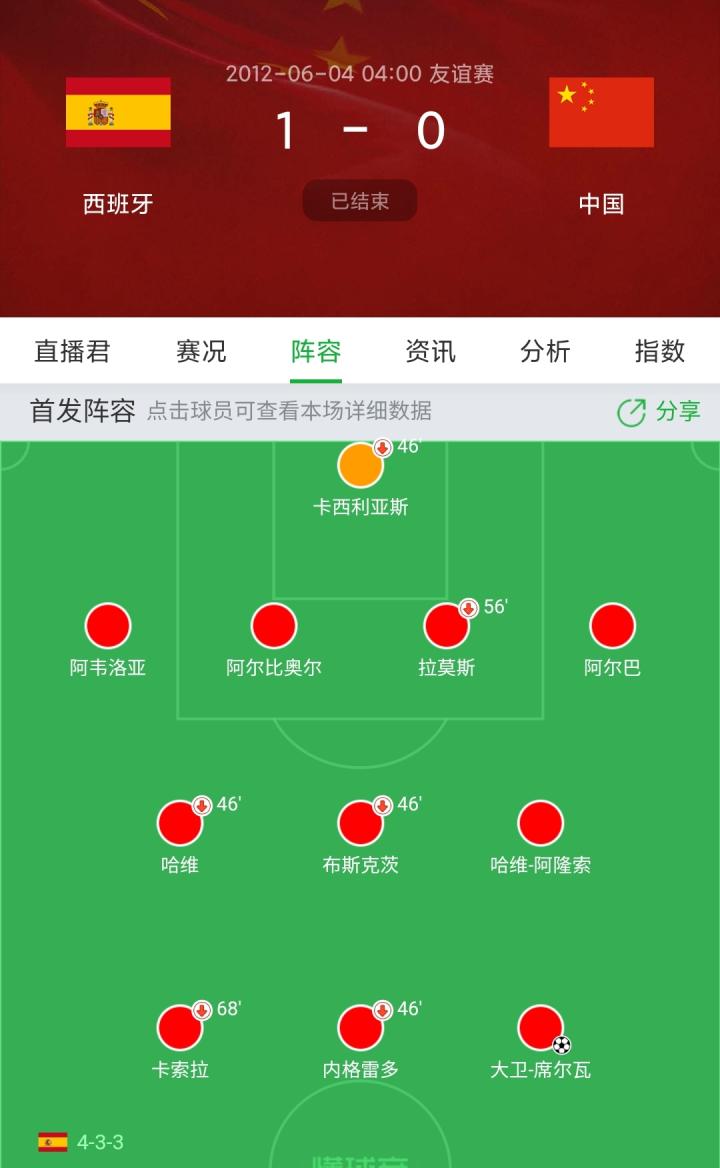The height and width of the screenshot is (1168, 720).
Task: Open the 指数 tab
Action: coord(659,351)
